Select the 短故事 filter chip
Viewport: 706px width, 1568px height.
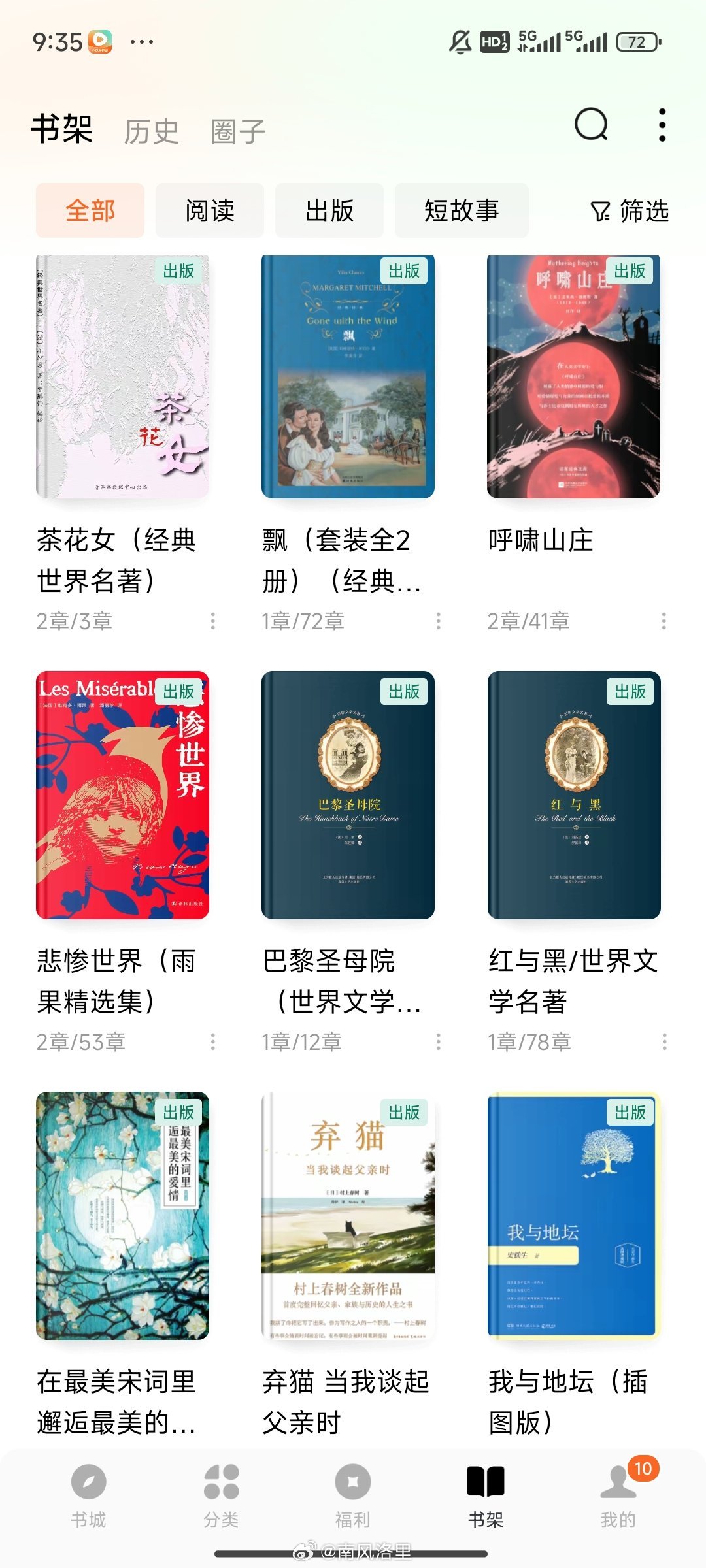[x=462, y=210]
